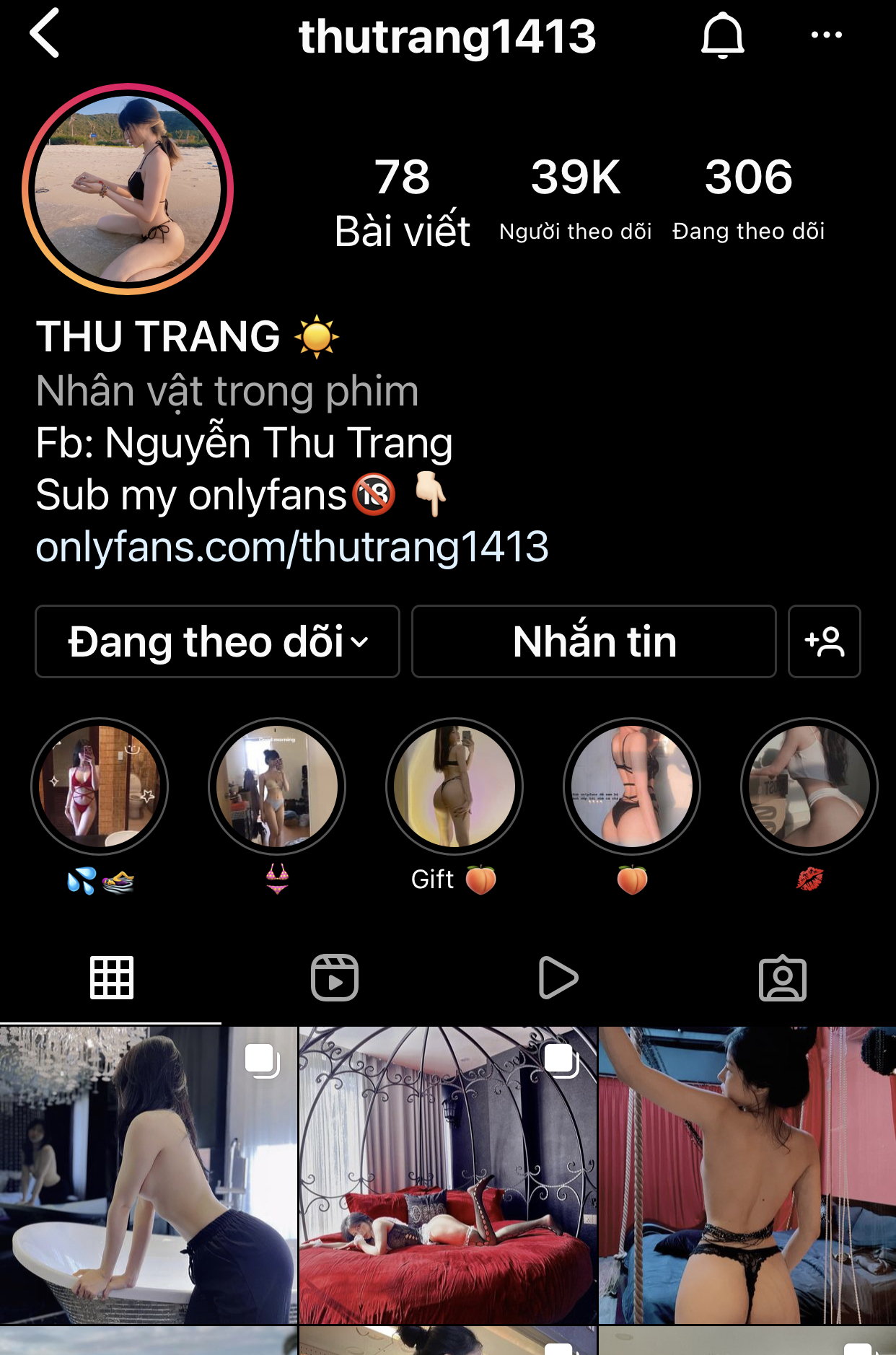Go back using the top arrow
This screenshot has height=1355, width=896.
[x=45, y=34]
